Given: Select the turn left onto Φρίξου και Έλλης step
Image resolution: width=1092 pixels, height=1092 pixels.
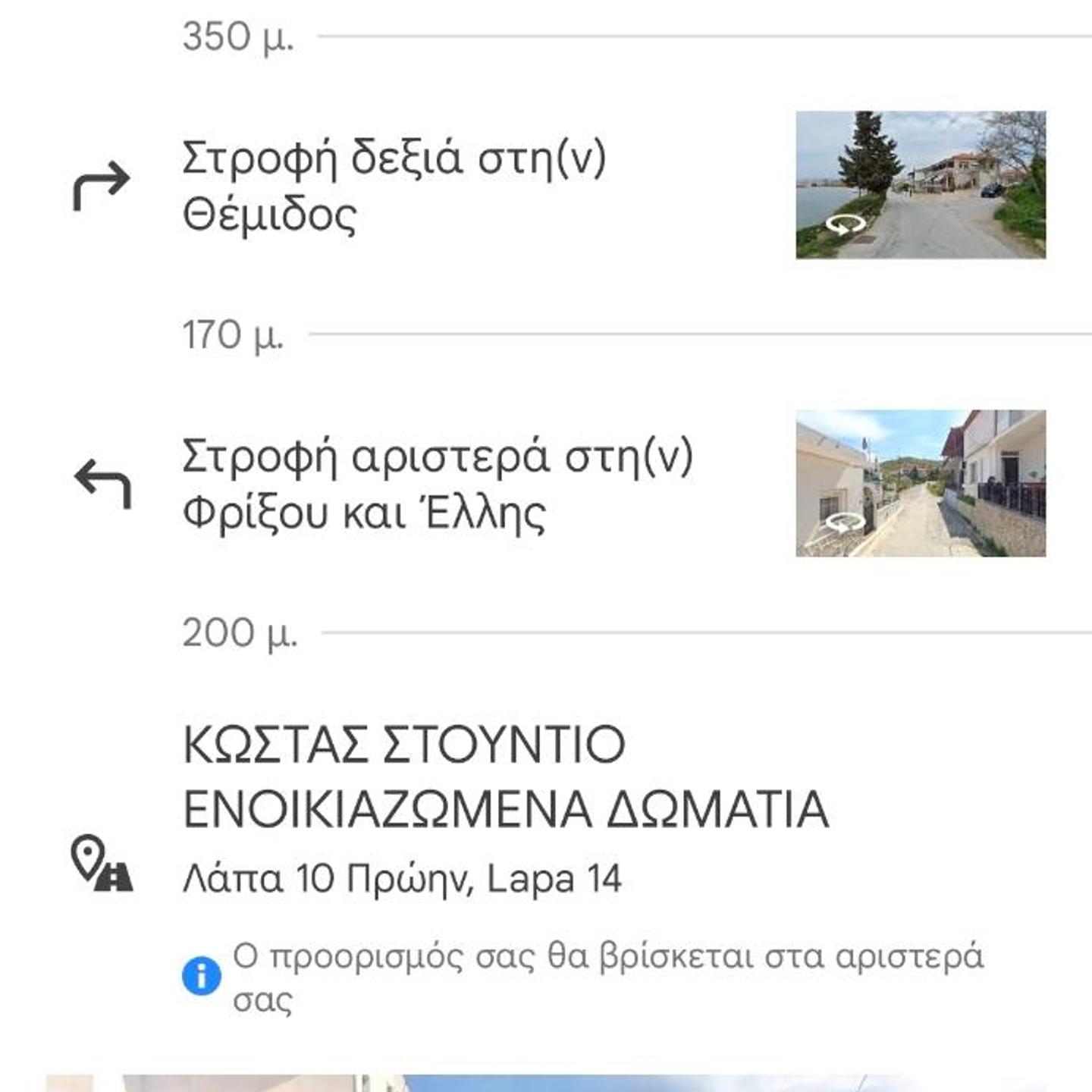Looking at the screenshot, I should [438, 484].
